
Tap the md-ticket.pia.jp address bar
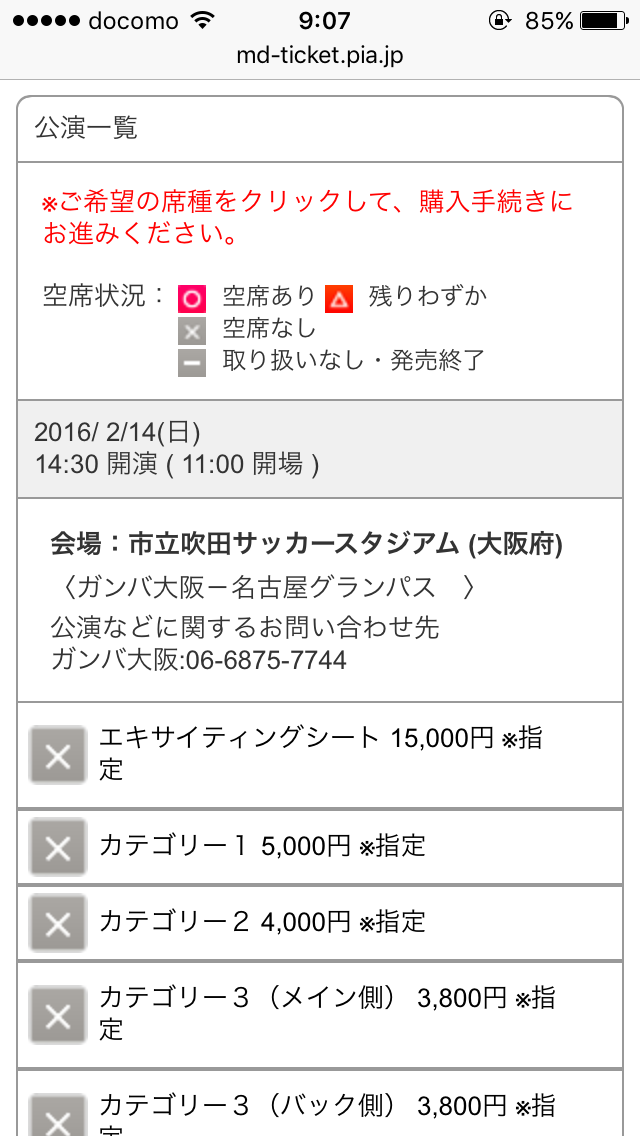point(320,56)
